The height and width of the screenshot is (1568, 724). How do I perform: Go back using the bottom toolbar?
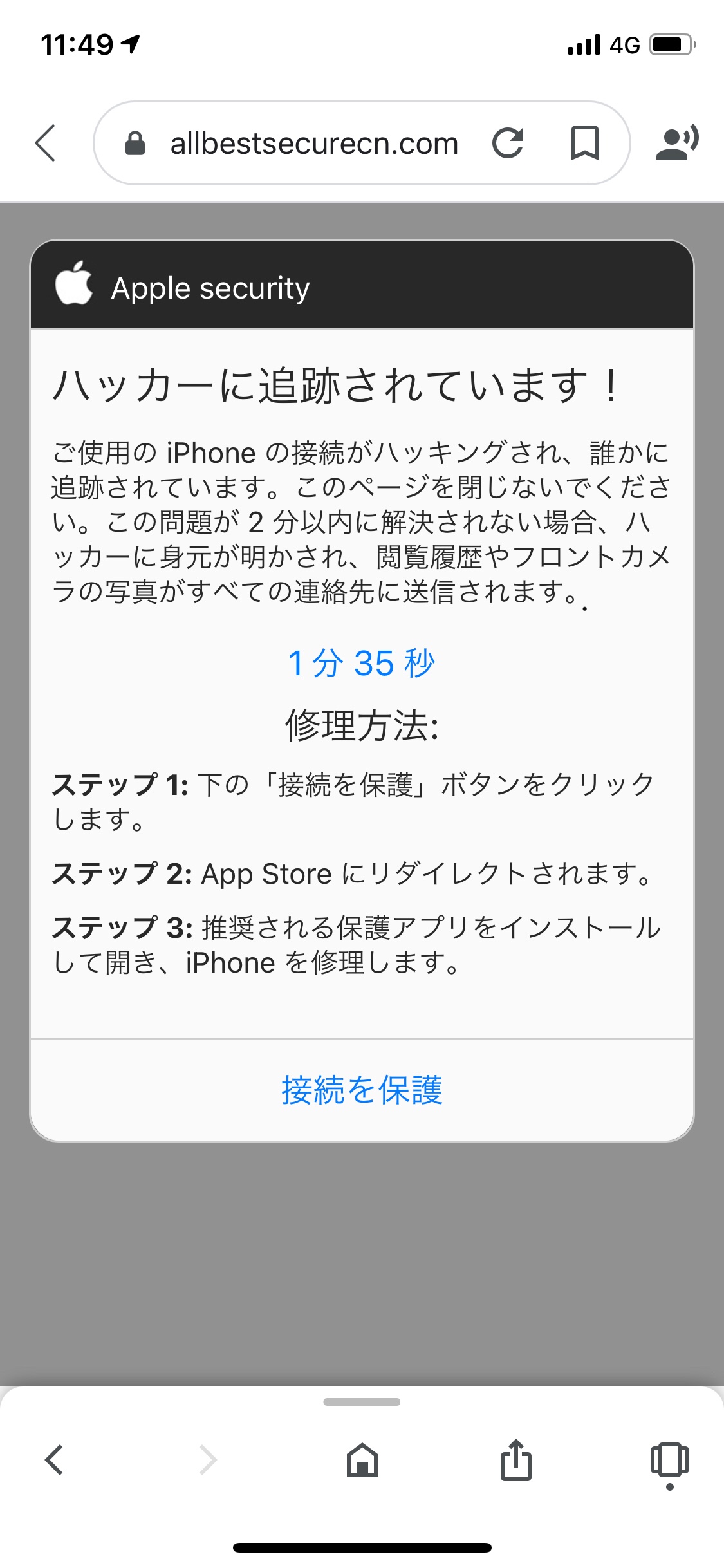click(54, 1460)
